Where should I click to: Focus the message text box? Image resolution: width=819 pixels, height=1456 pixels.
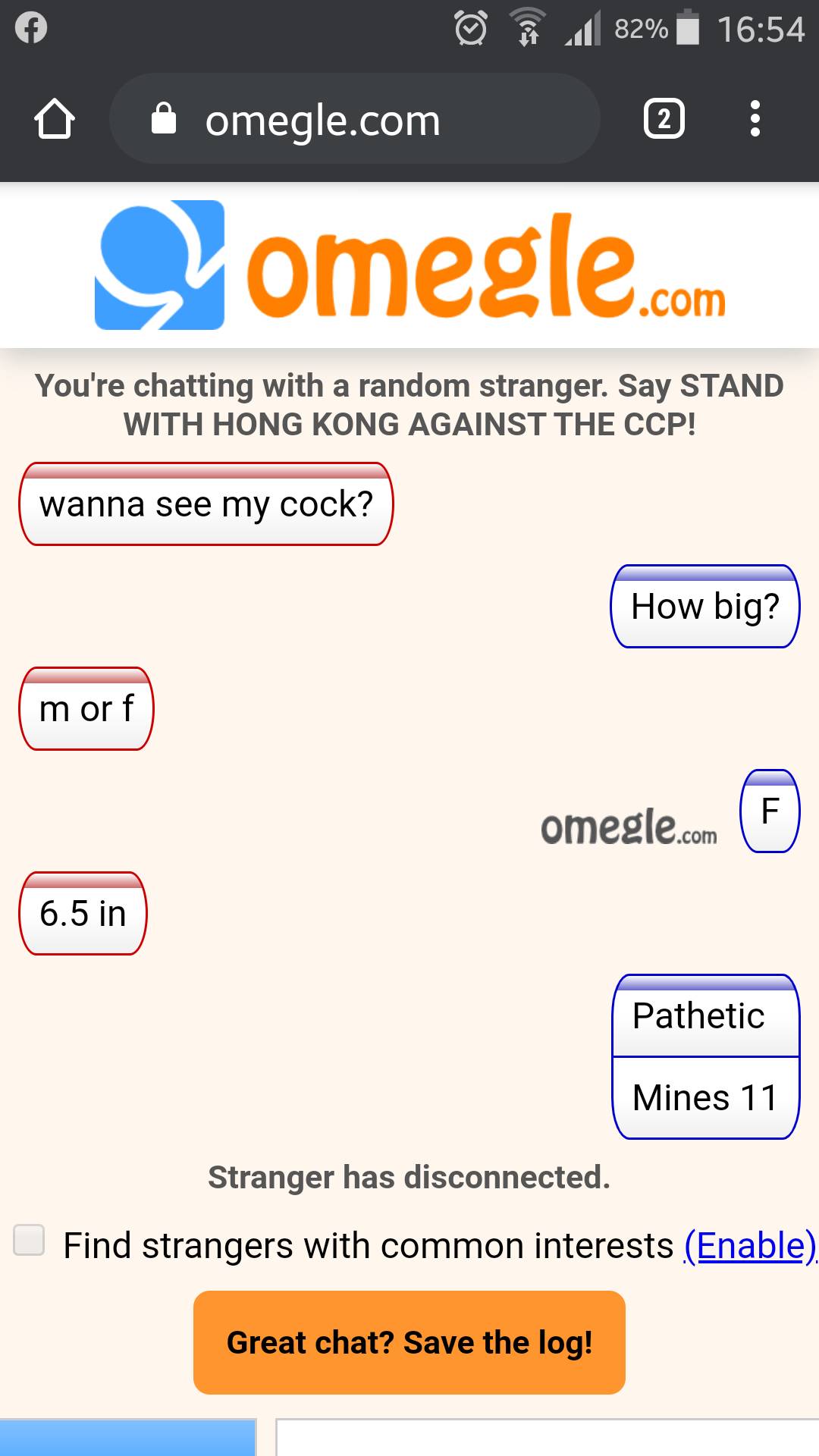pos(546,1438)
